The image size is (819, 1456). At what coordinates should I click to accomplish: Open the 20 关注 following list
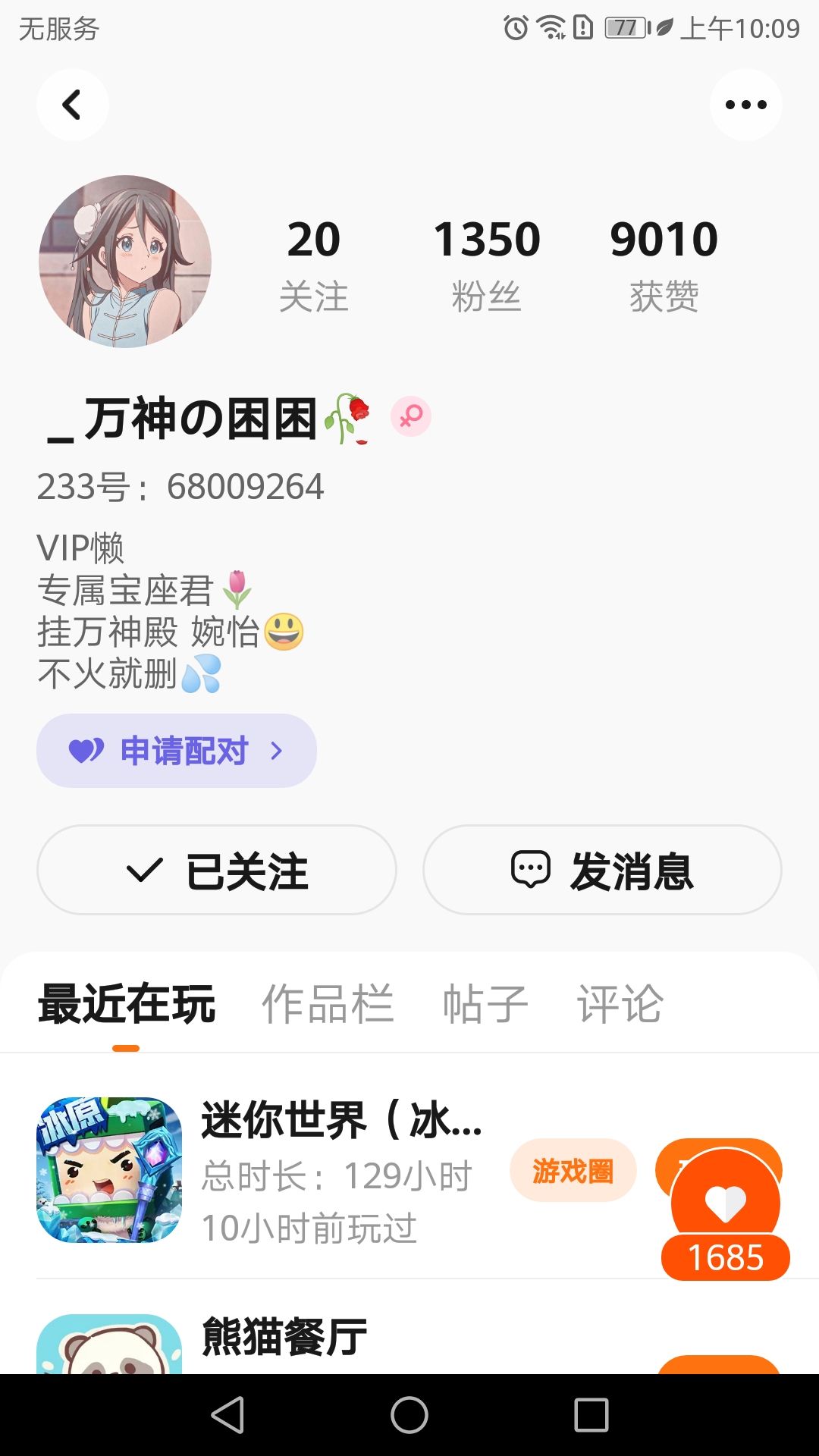pos(313,265)
